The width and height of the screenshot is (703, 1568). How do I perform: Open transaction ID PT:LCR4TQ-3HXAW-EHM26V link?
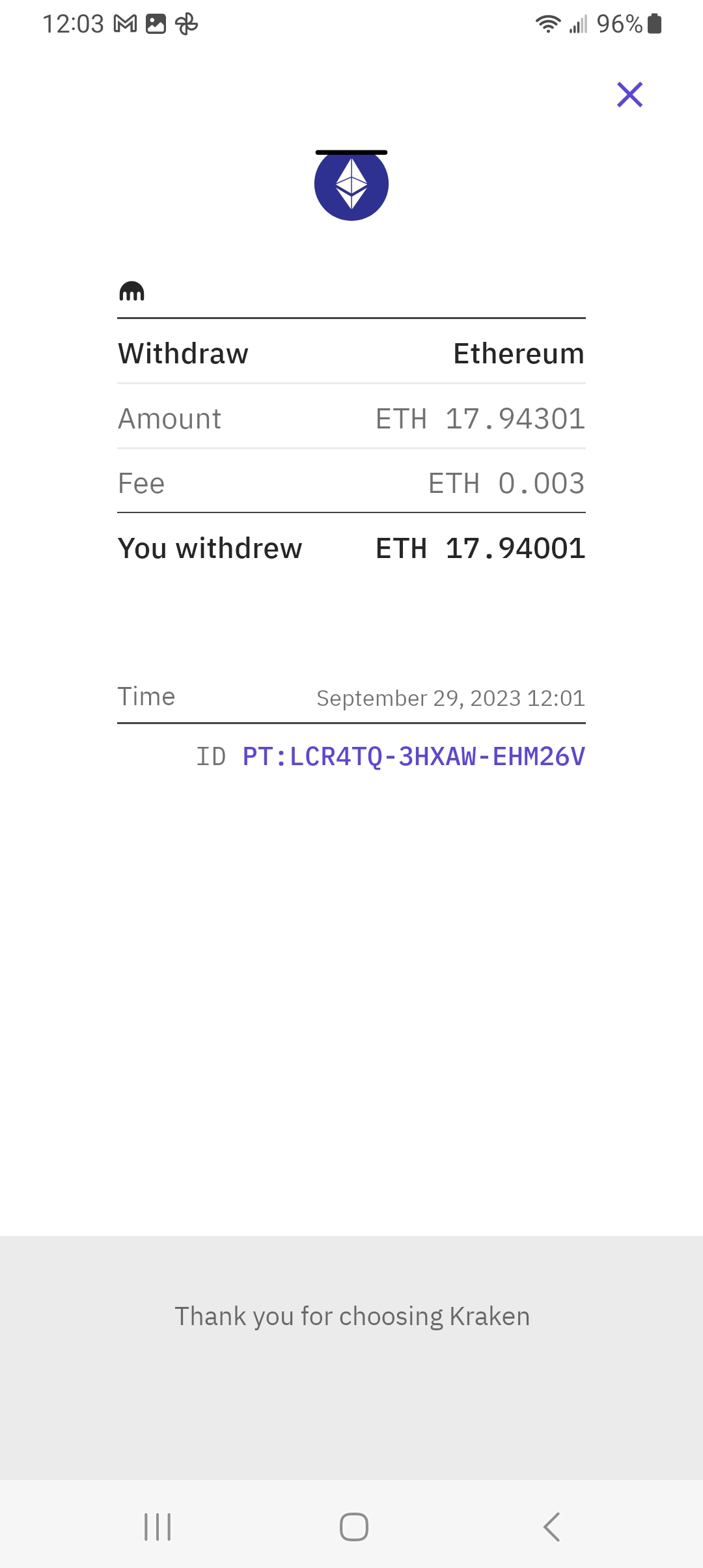(413, 757)
